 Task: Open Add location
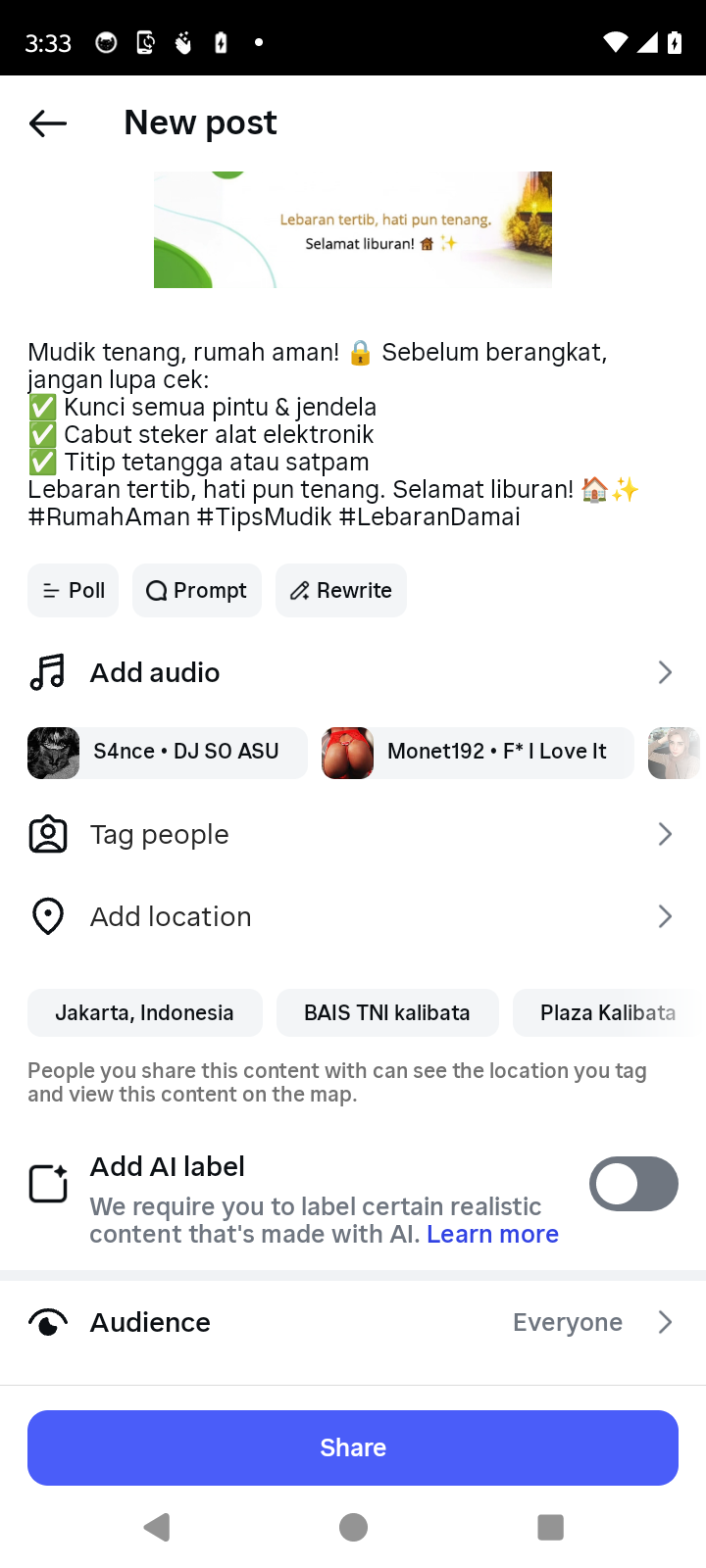(353, 916)
